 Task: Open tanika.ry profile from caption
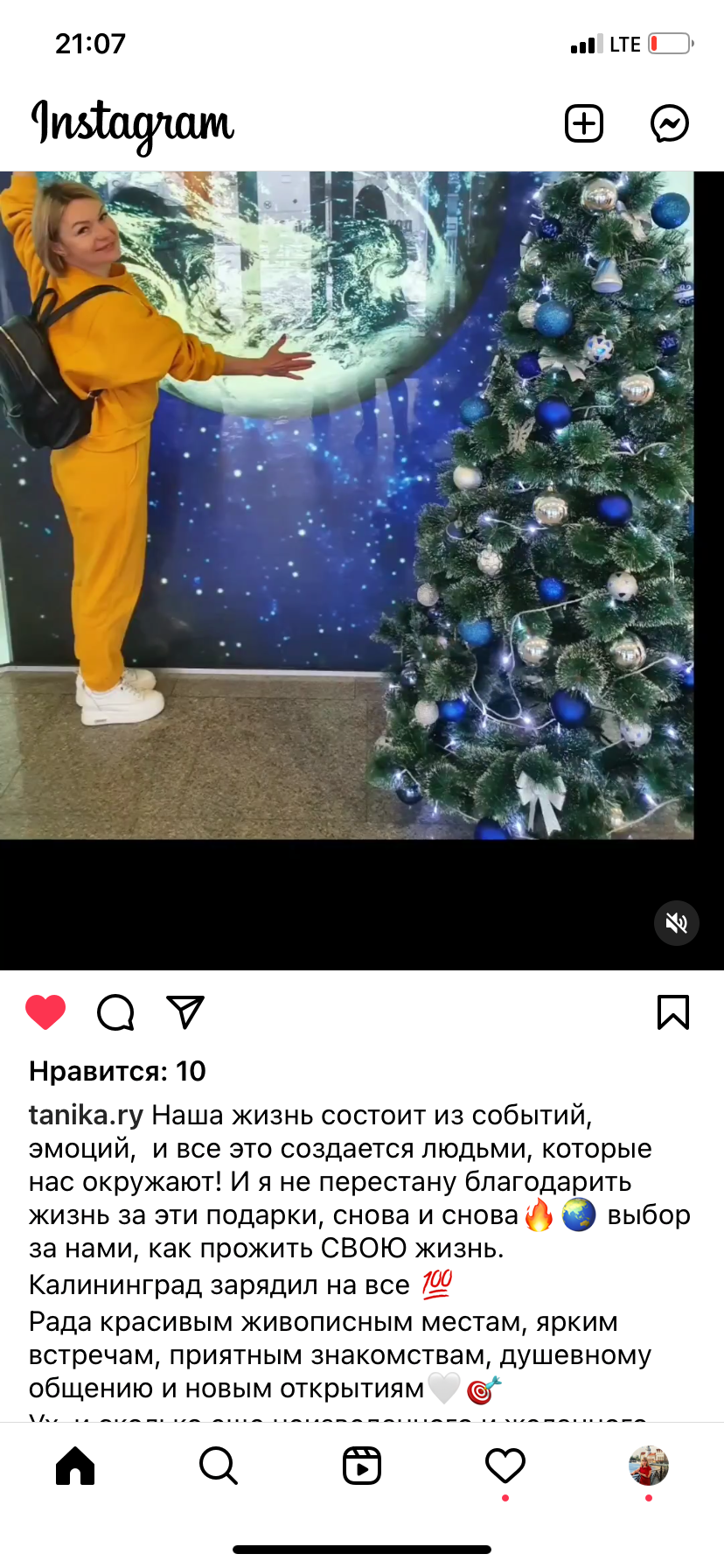pos(86,1115)
